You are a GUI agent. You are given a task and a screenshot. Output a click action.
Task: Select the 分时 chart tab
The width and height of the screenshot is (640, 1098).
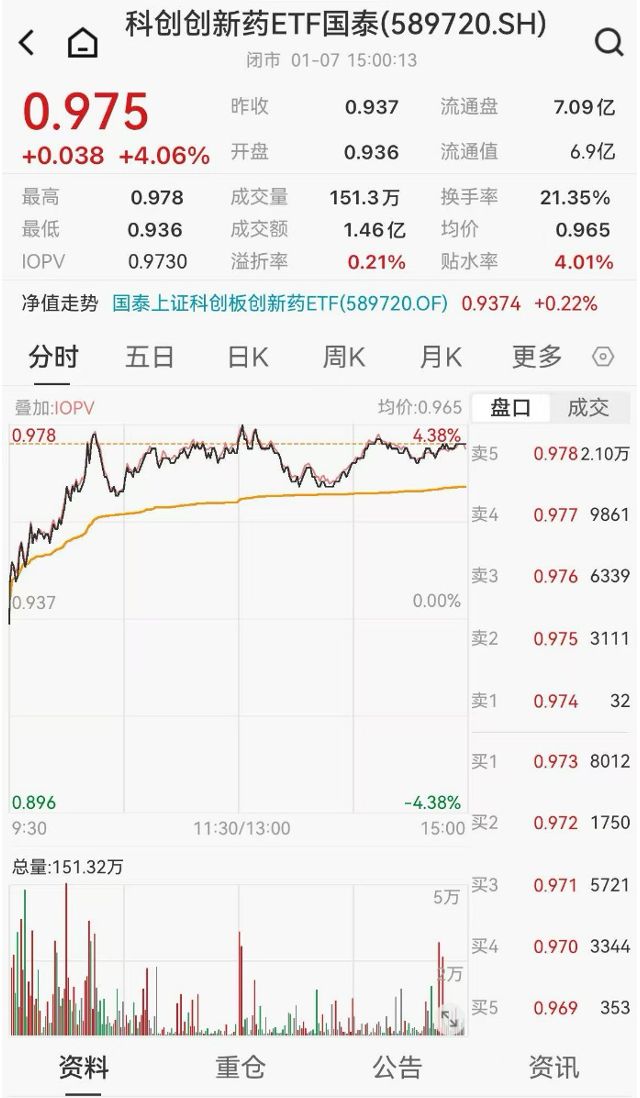53,356
